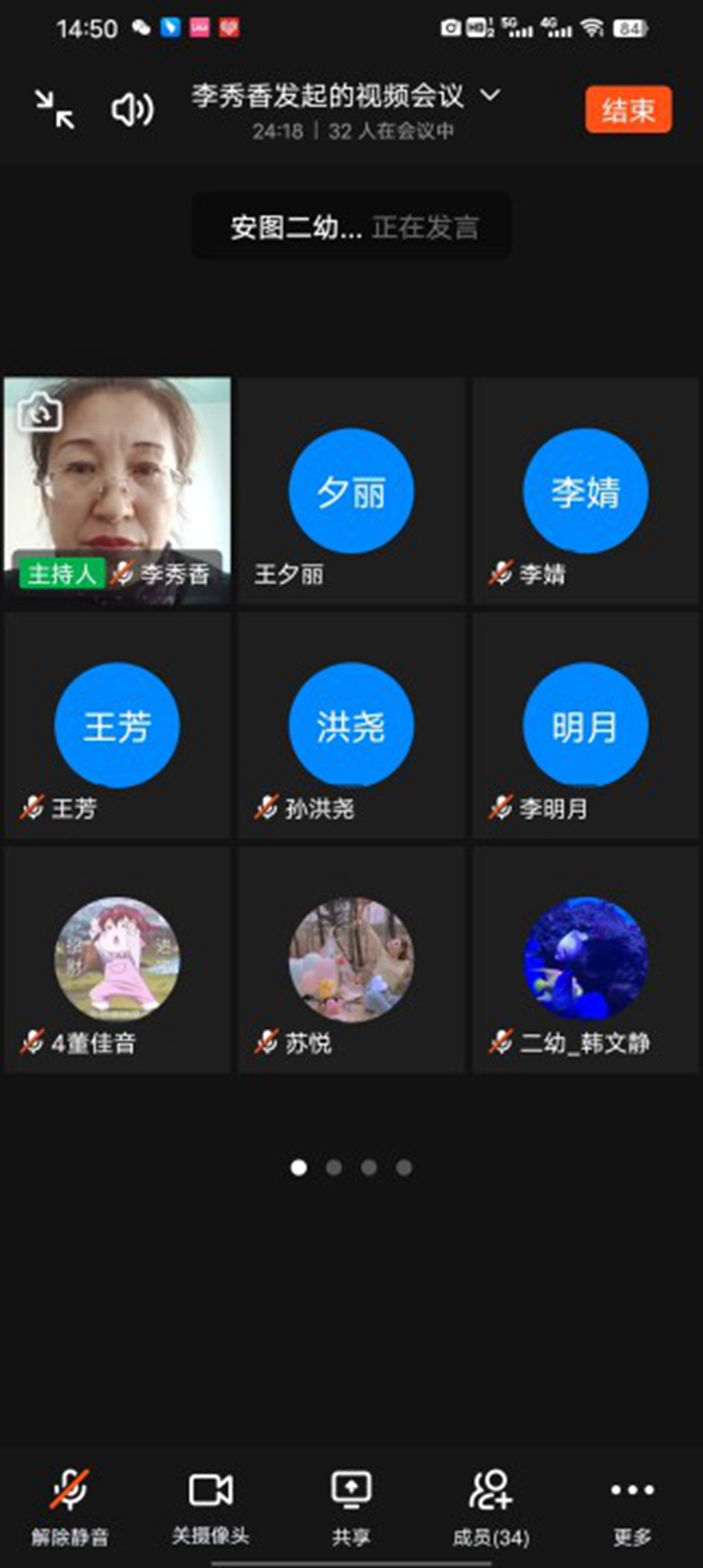Tap the muted mic icon next to 李婧
This screenshot has width=703, height=1568.
click(x=500, y=574)
